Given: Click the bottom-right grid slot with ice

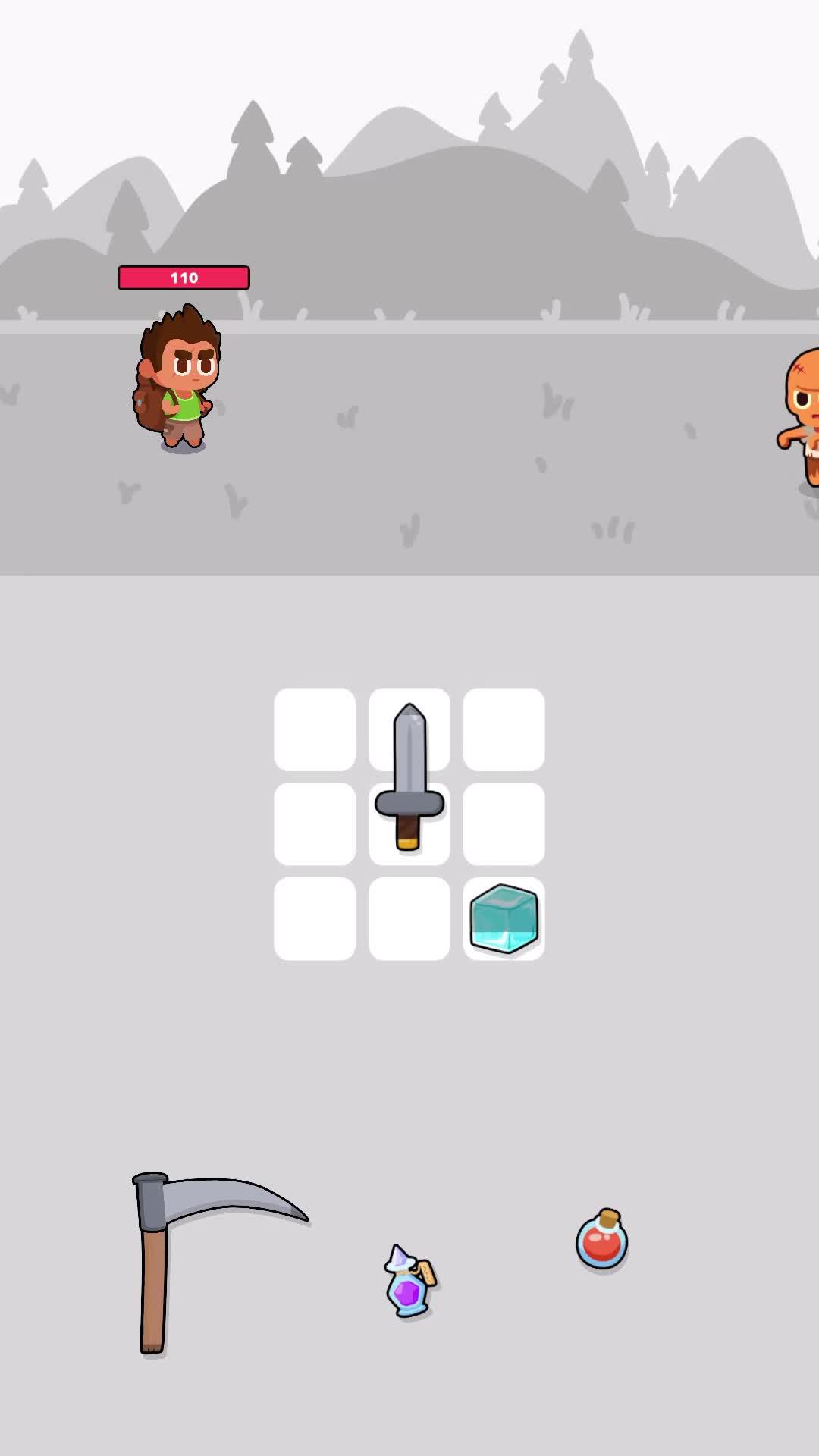Looking at the screenshot, I should point(504,919).
